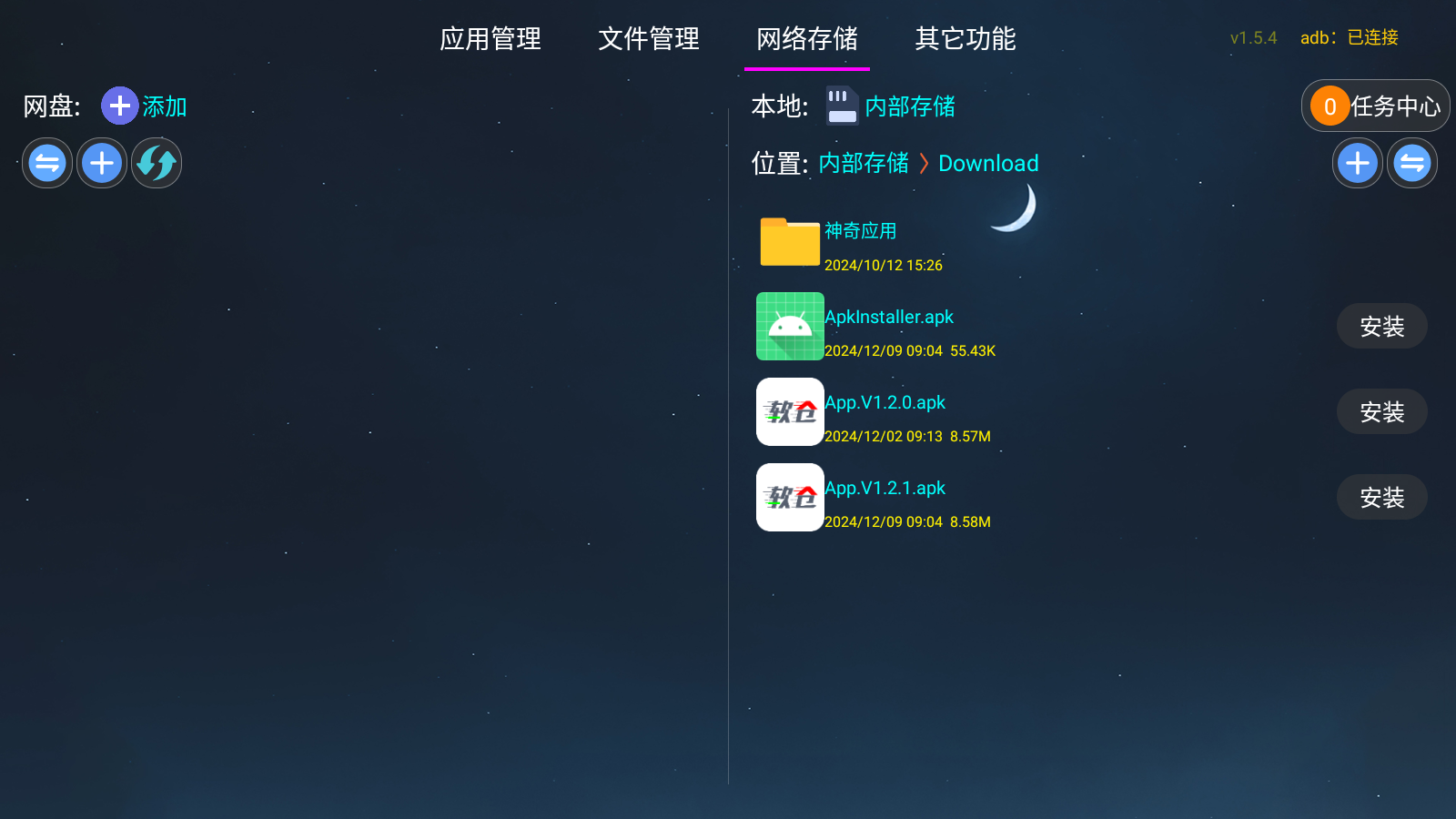This screenshot has height=819, width=1456.
Task: Open the 其它功能 tab
Action: pyautogui.click(x=966, y=38)
